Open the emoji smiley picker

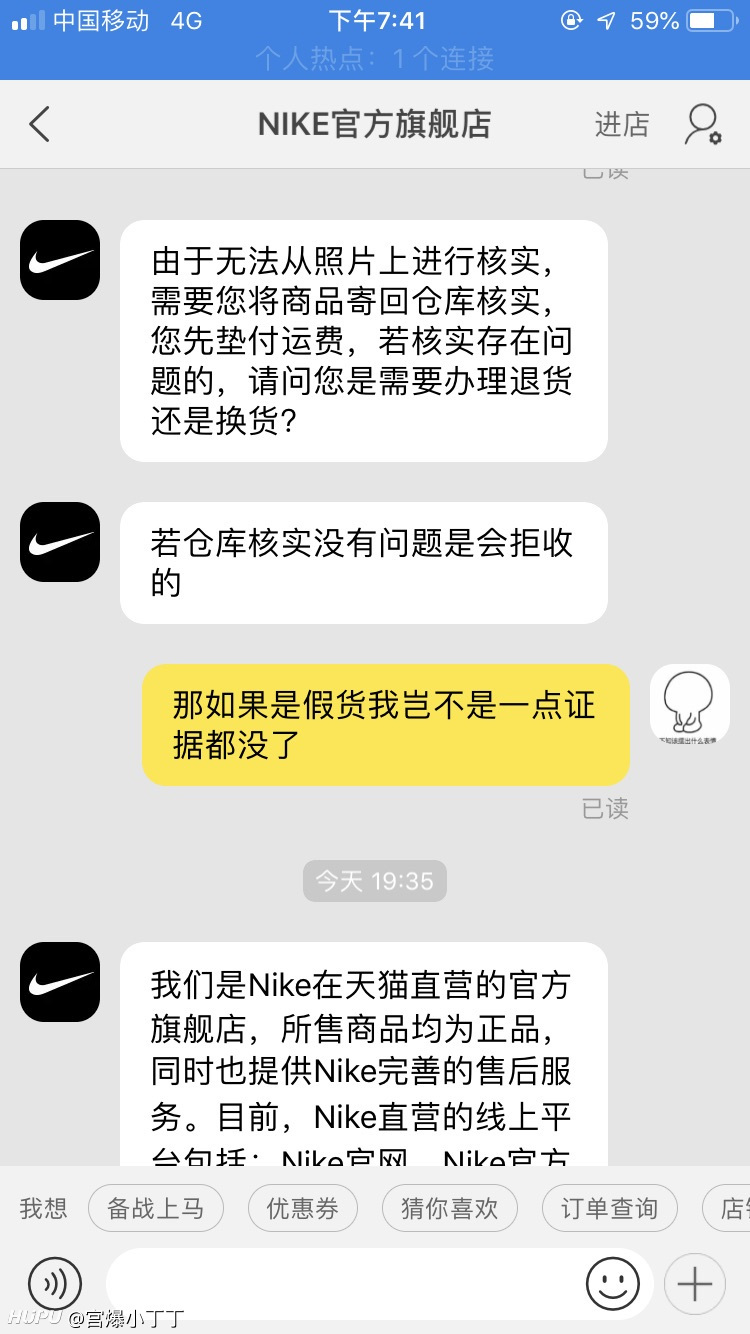[x=614, y=1283]
